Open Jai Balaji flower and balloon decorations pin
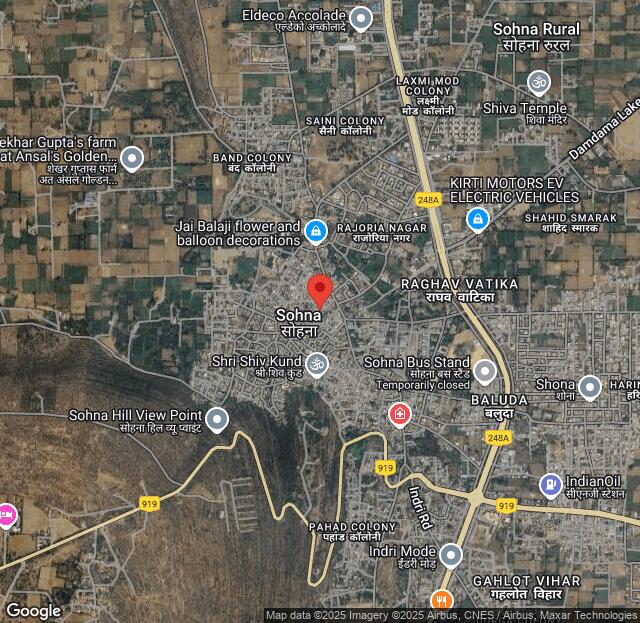The width and height of the screenshot is (640, 623). [316, 233]
